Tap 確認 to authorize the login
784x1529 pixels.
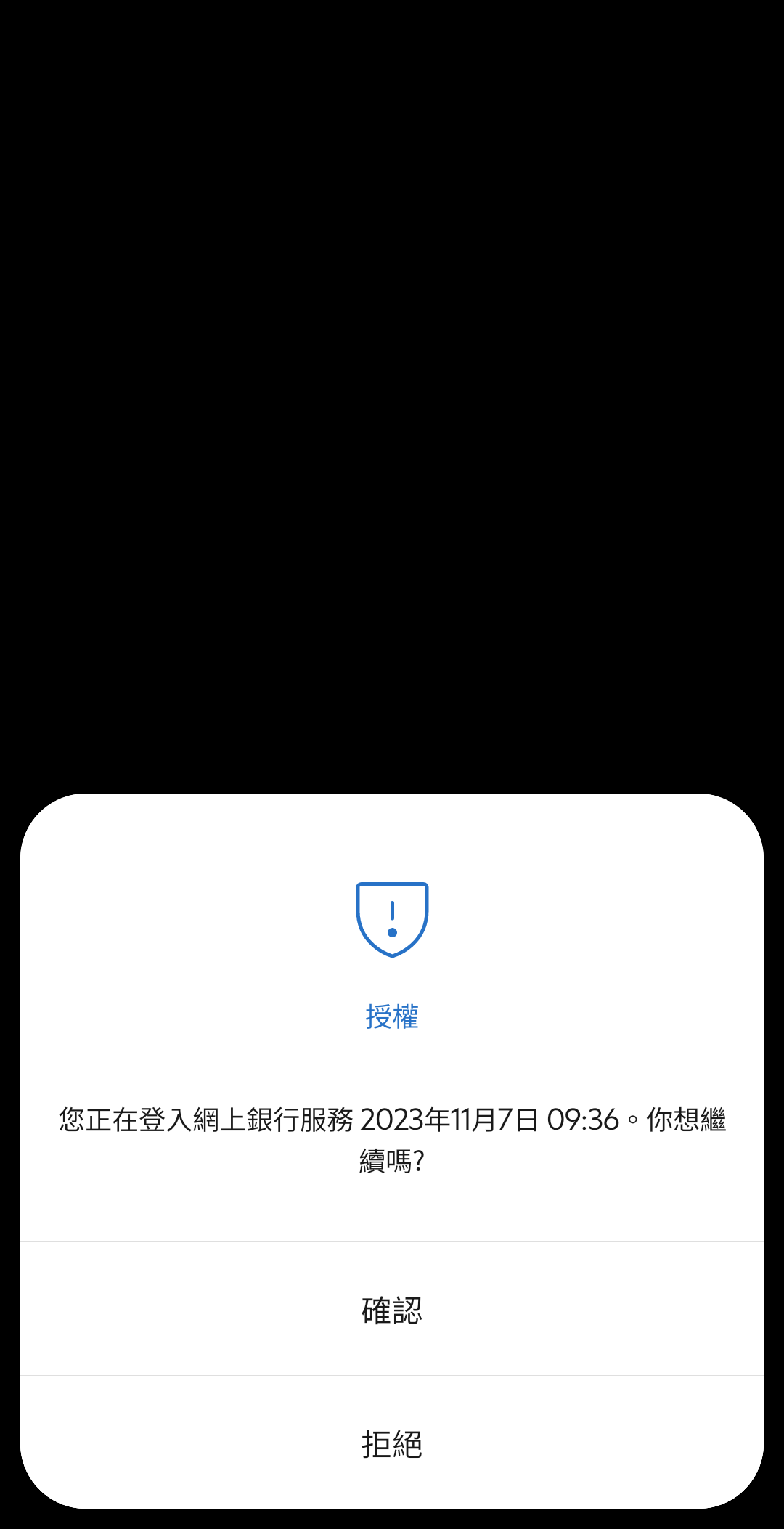[x=392, y=1310]
